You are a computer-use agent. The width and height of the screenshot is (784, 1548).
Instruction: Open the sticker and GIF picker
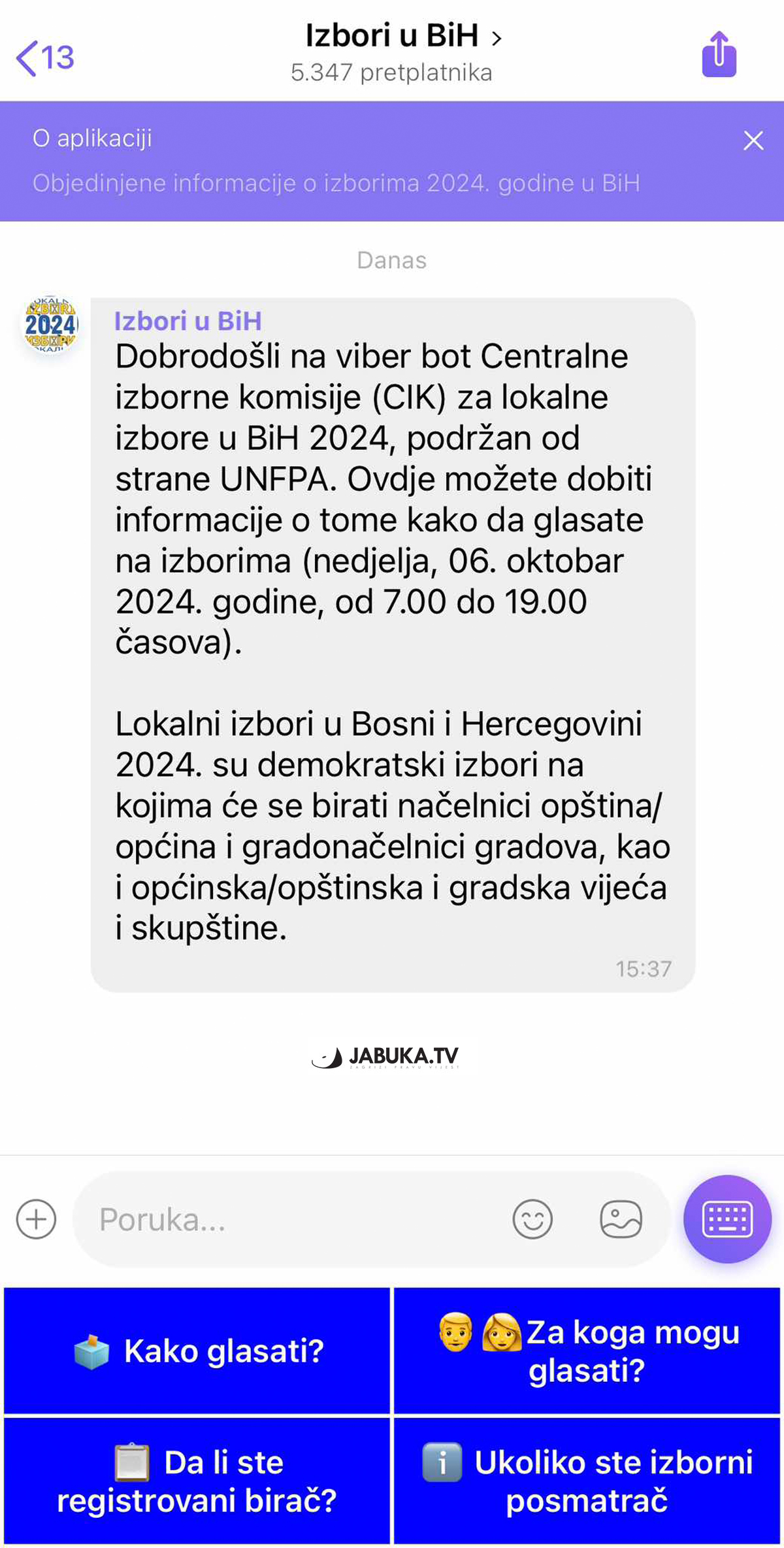point(621,1219)
